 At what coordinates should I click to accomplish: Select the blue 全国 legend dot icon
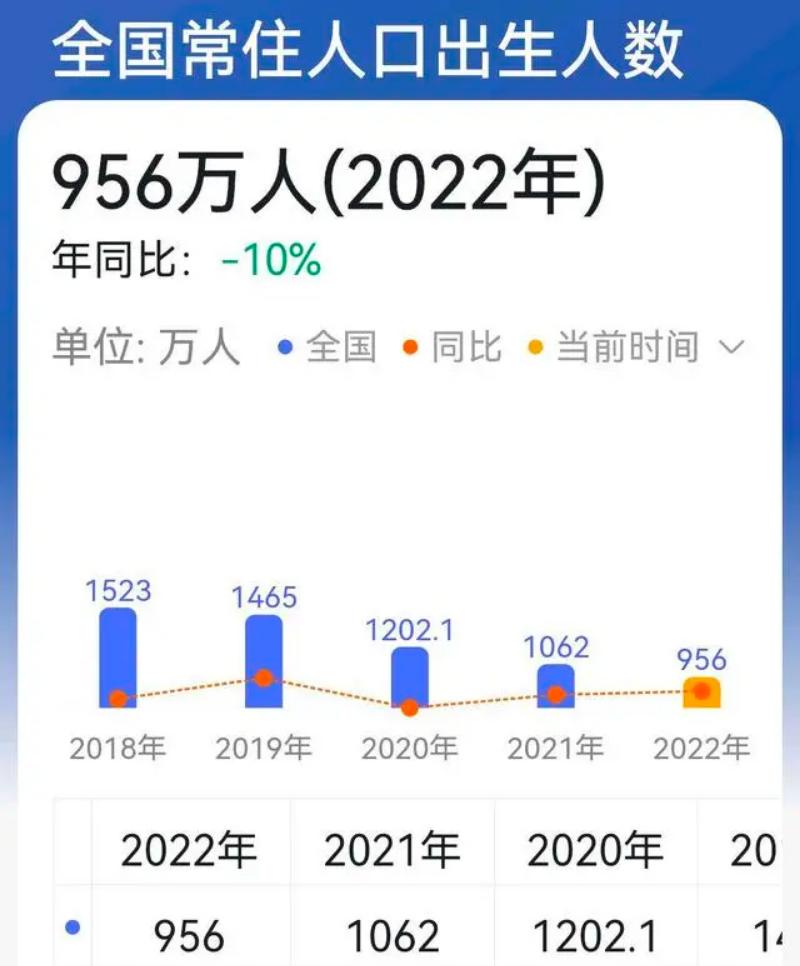click(284, 347)
